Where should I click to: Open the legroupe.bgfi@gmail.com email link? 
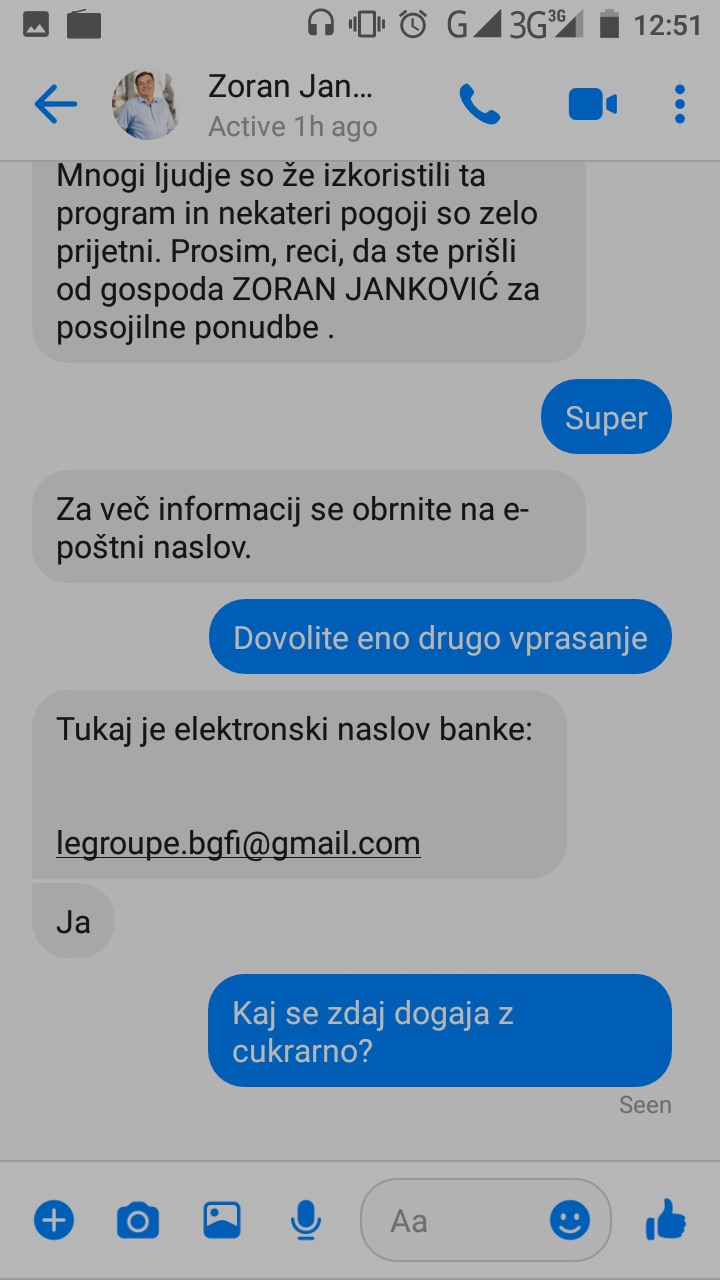[x=238, y=843]
